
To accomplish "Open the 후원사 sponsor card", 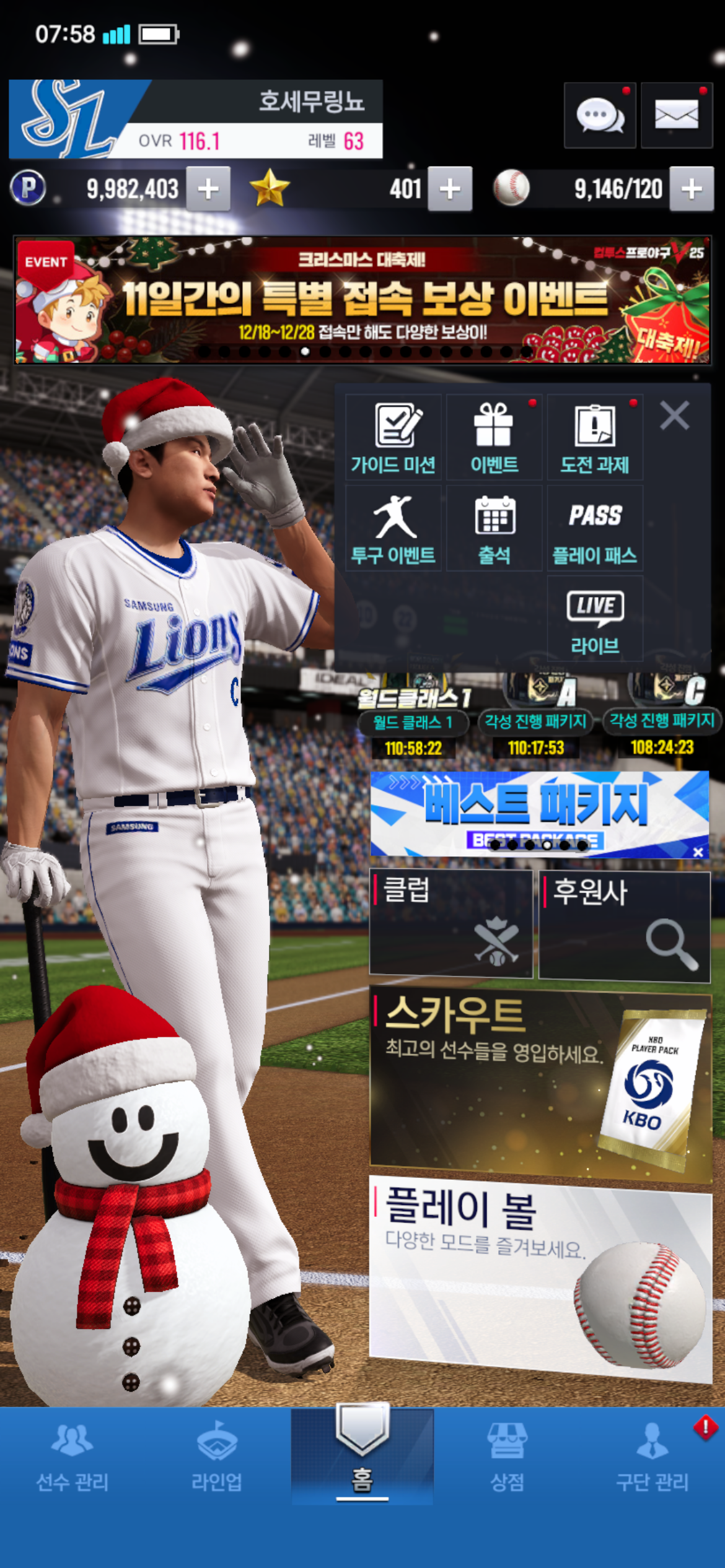I will pyautogui.click(x=624, y=926).
